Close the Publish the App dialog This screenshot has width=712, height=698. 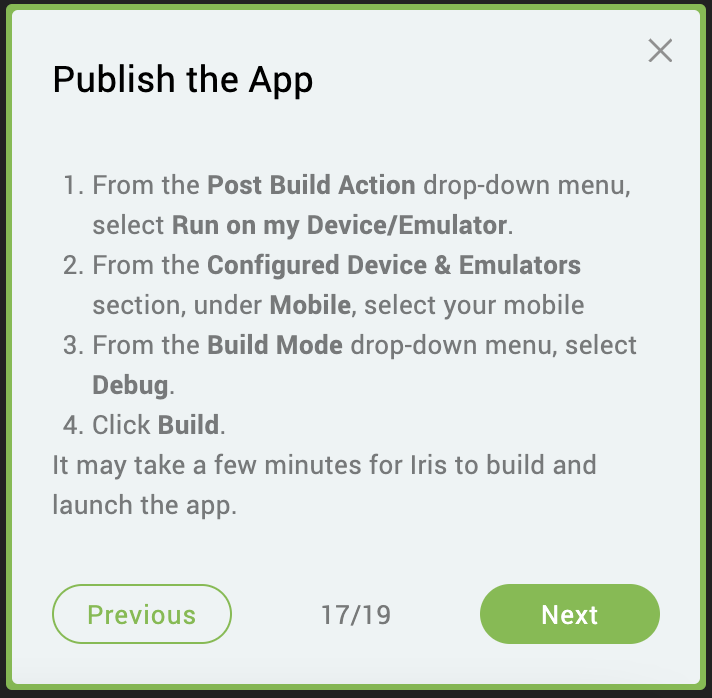coord(660,51)
